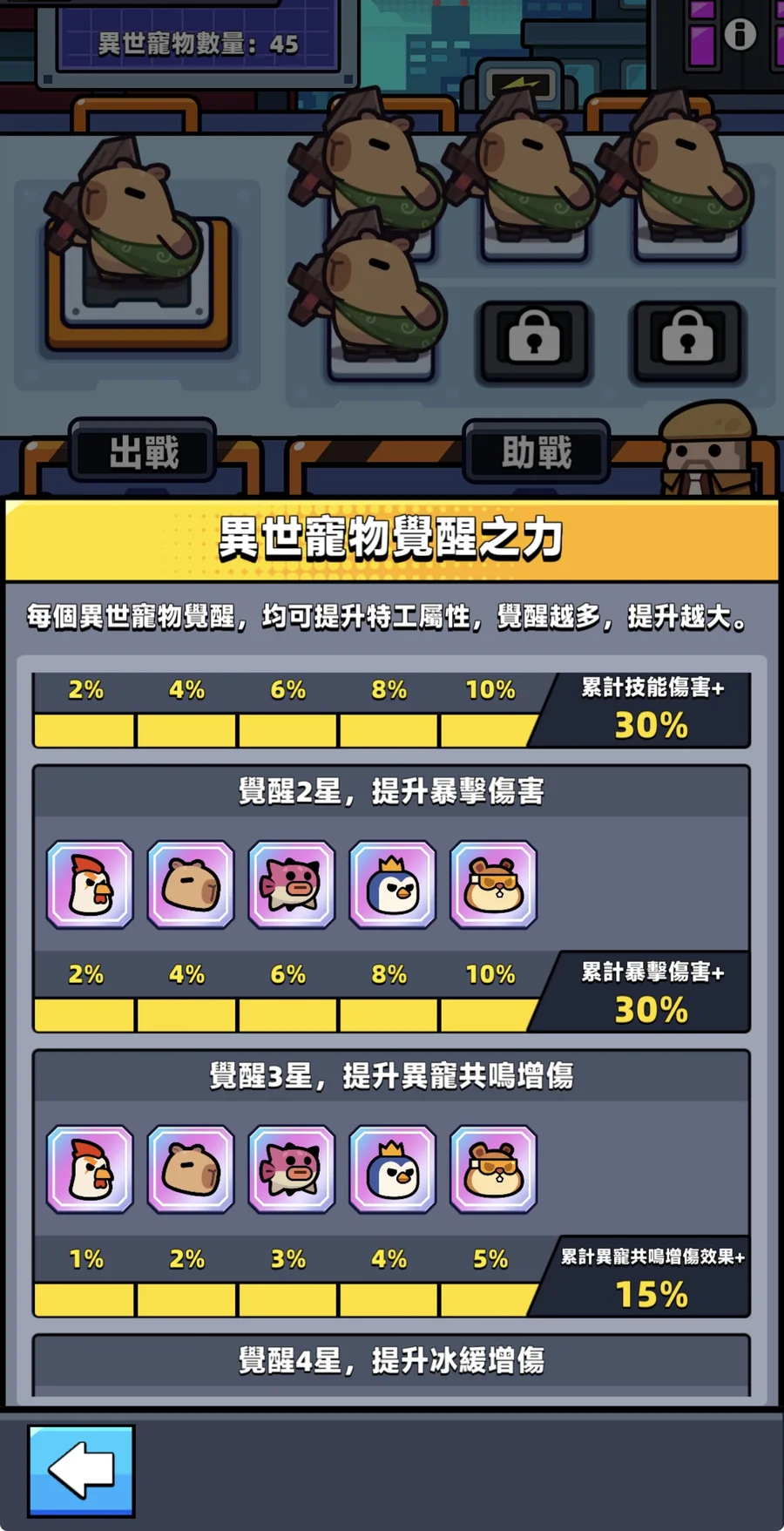
Task: Tap the capybara pet under 覺醒3星
Action: (191, 1169)
